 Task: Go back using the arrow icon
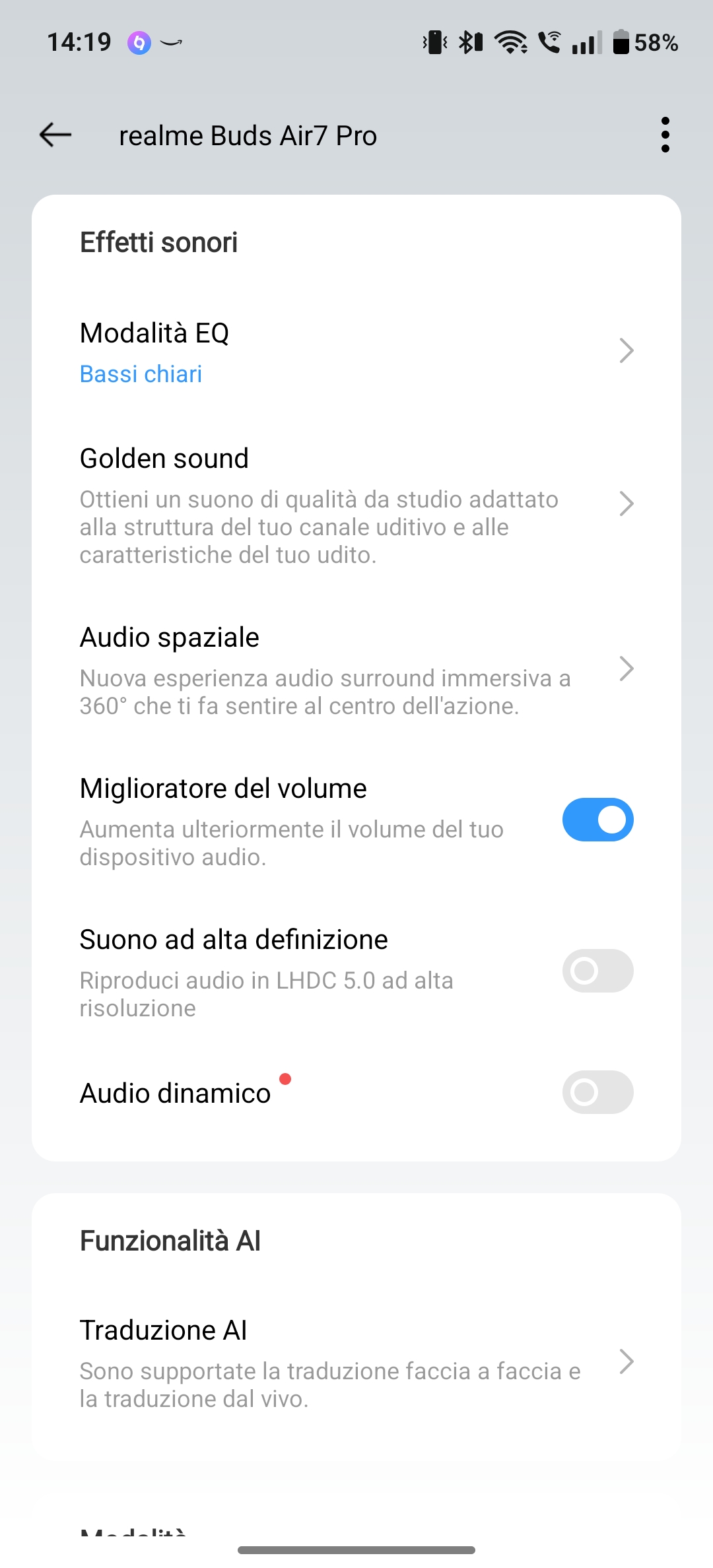[x=55, y=135]
